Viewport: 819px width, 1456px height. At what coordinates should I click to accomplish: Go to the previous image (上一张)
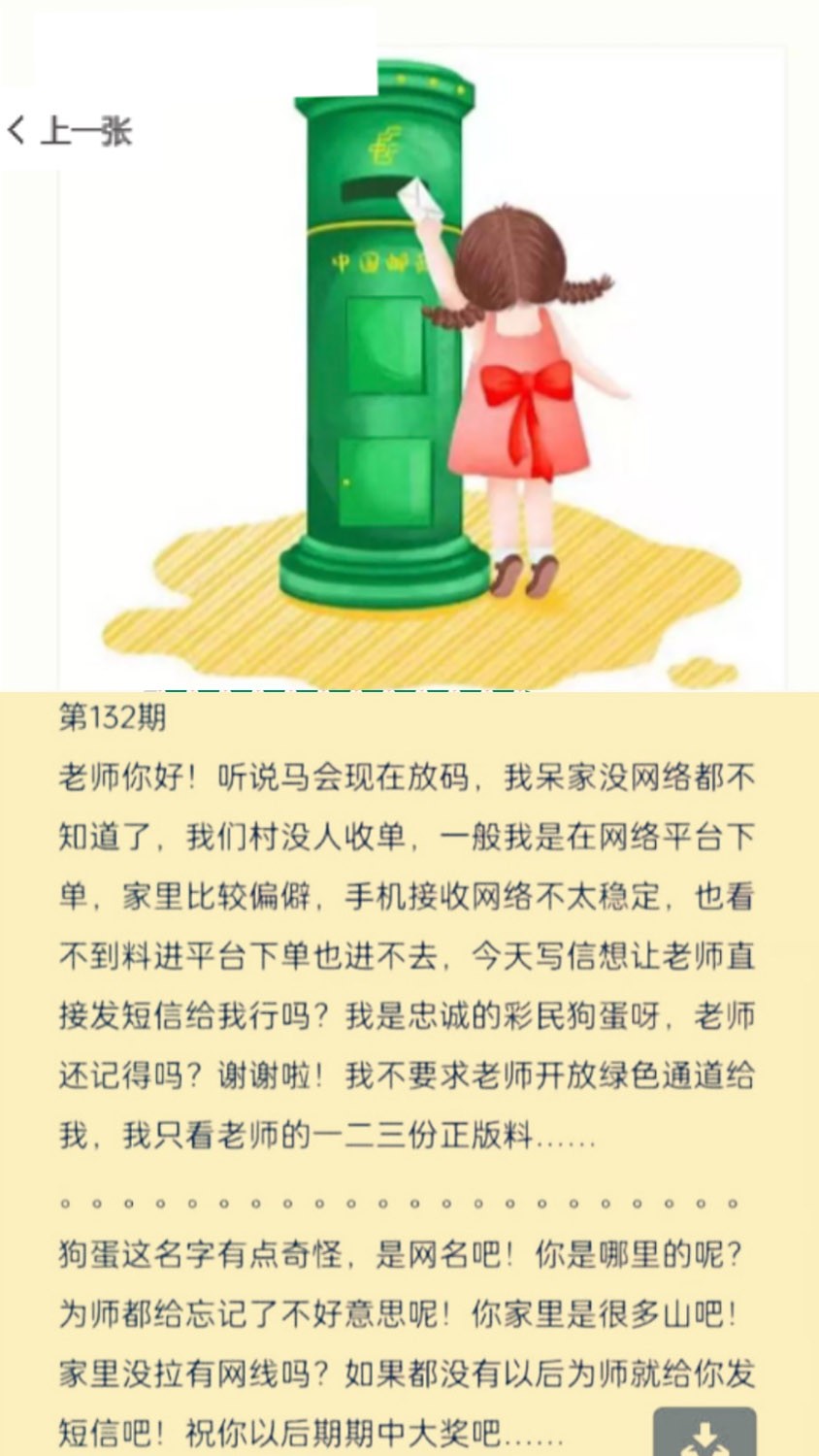(70, 130)
